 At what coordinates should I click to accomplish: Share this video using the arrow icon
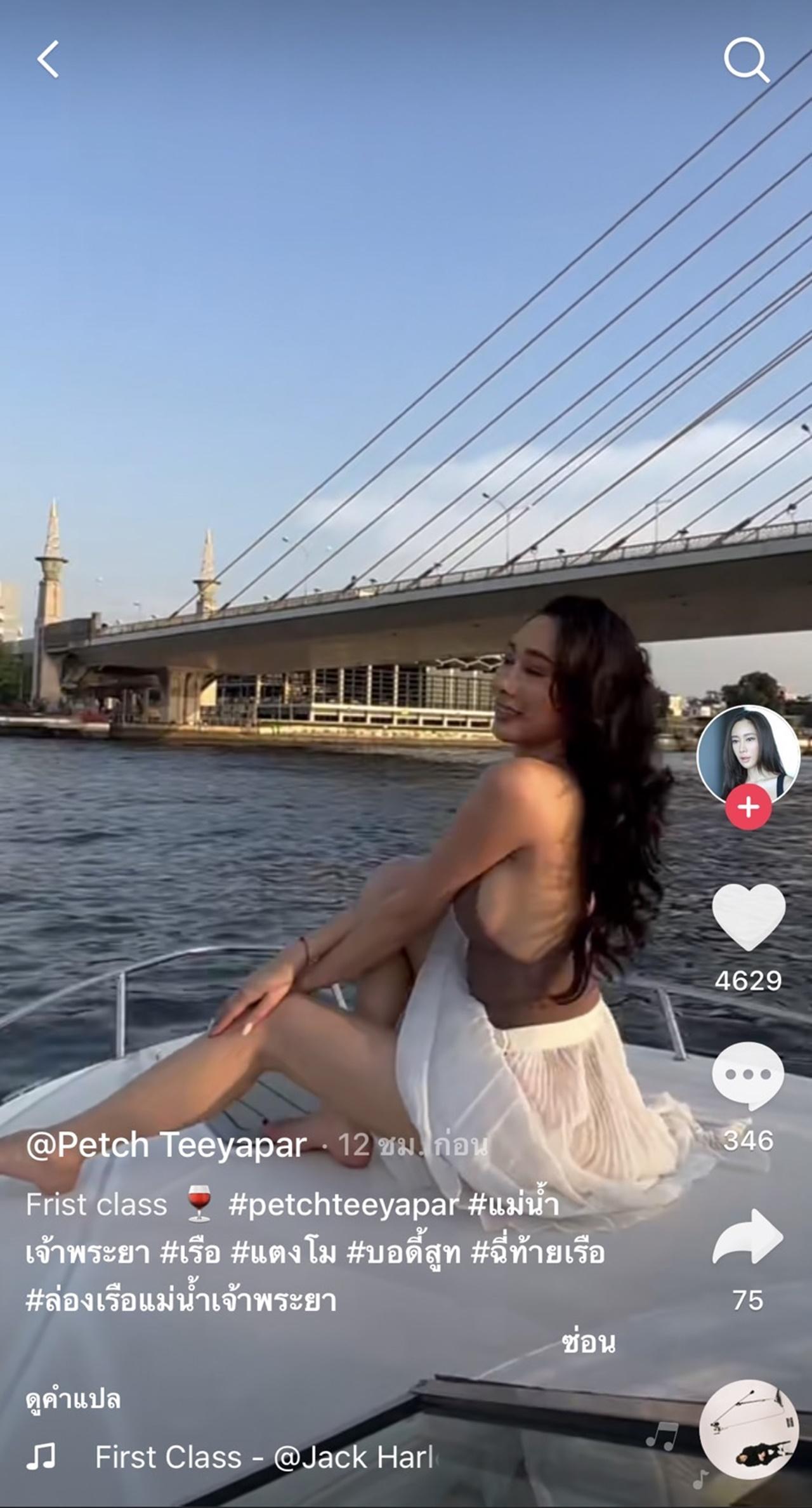(748, 1237)
